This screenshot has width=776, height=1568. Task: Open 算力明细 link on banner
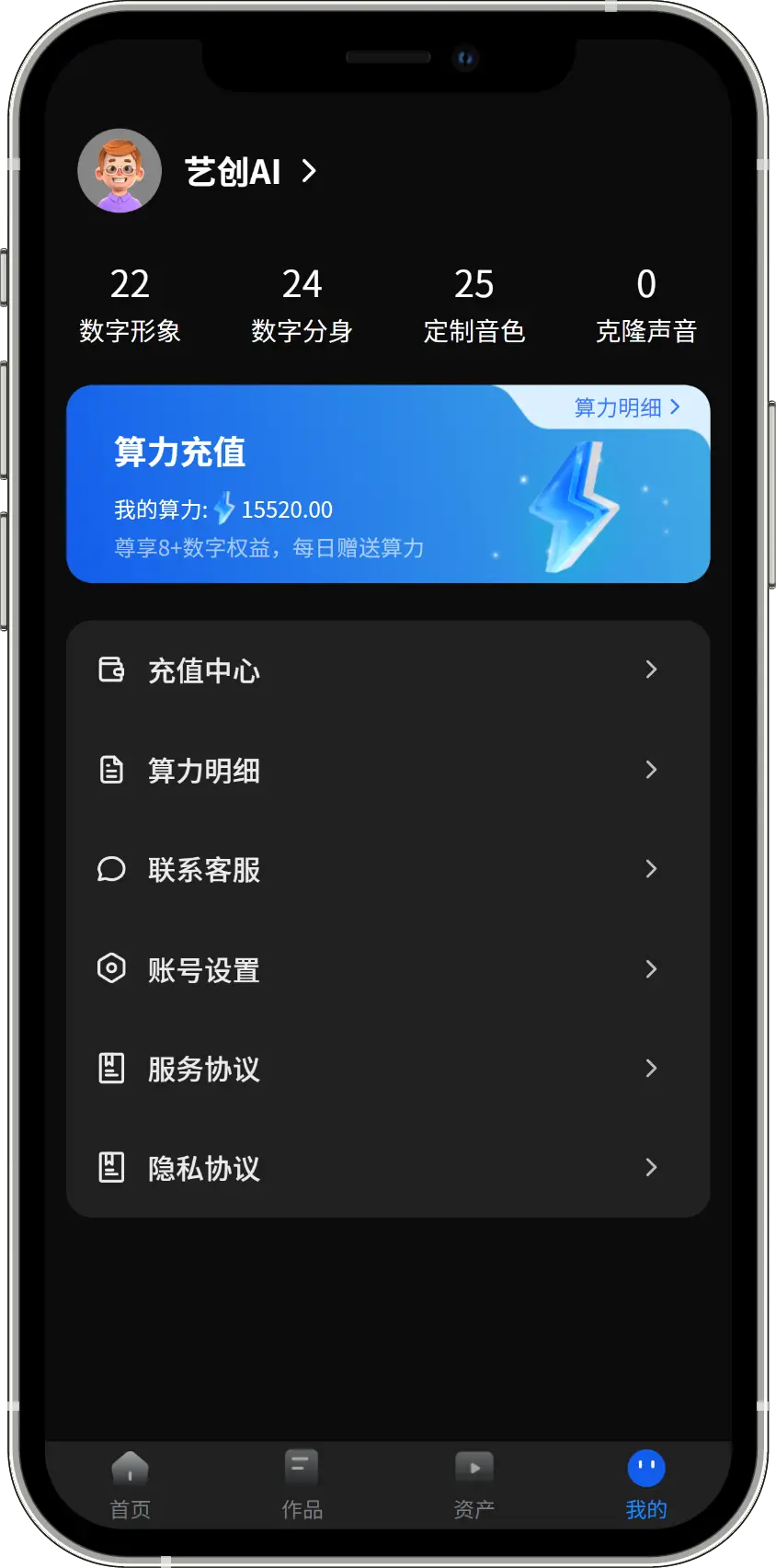click(x=627, y=407)
